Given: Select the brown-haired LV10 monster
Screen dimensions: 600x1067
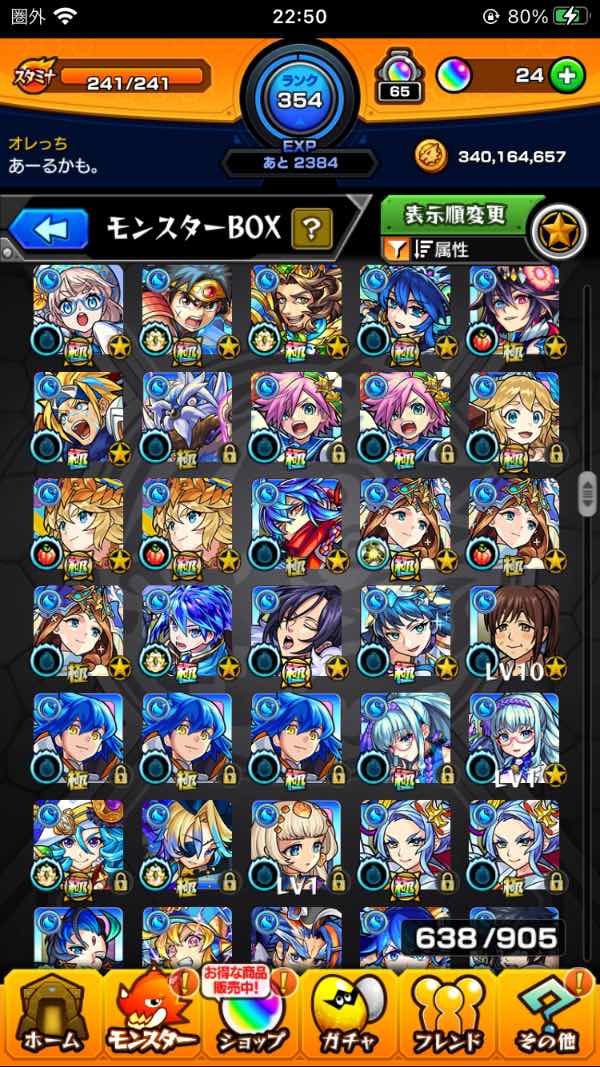Looking at the screenshot, I should [514, 630].
